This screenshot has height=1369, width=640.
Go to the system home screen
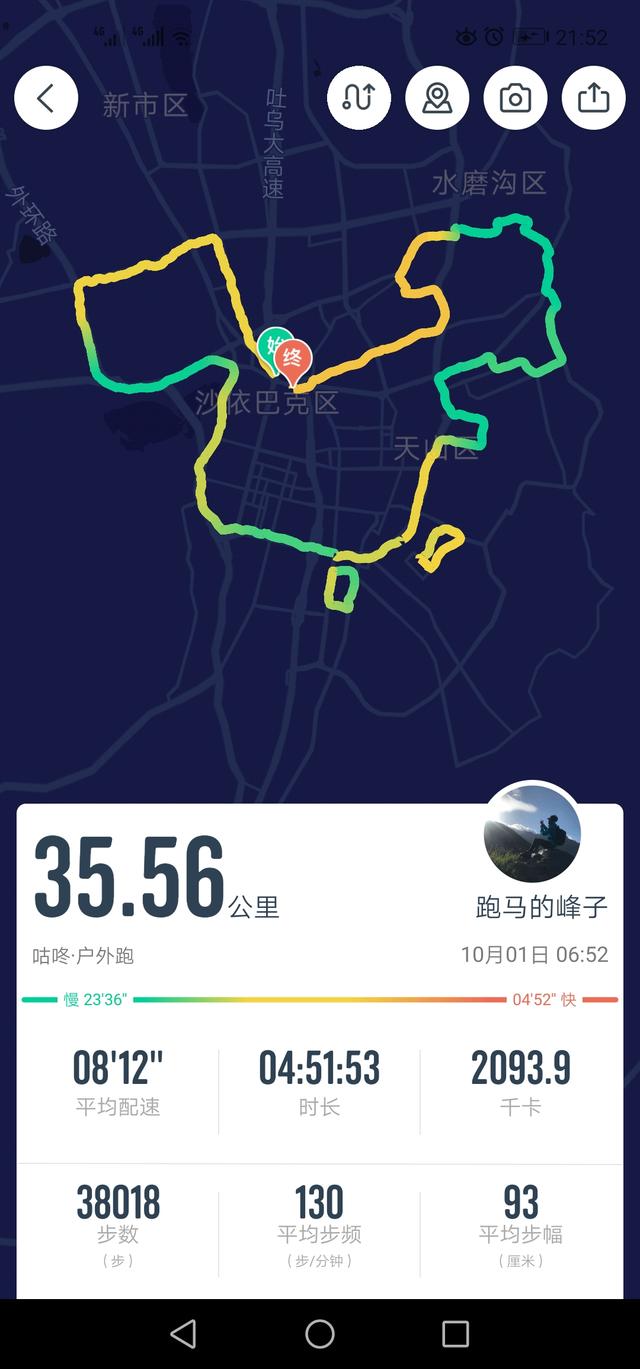(320, 1333)
